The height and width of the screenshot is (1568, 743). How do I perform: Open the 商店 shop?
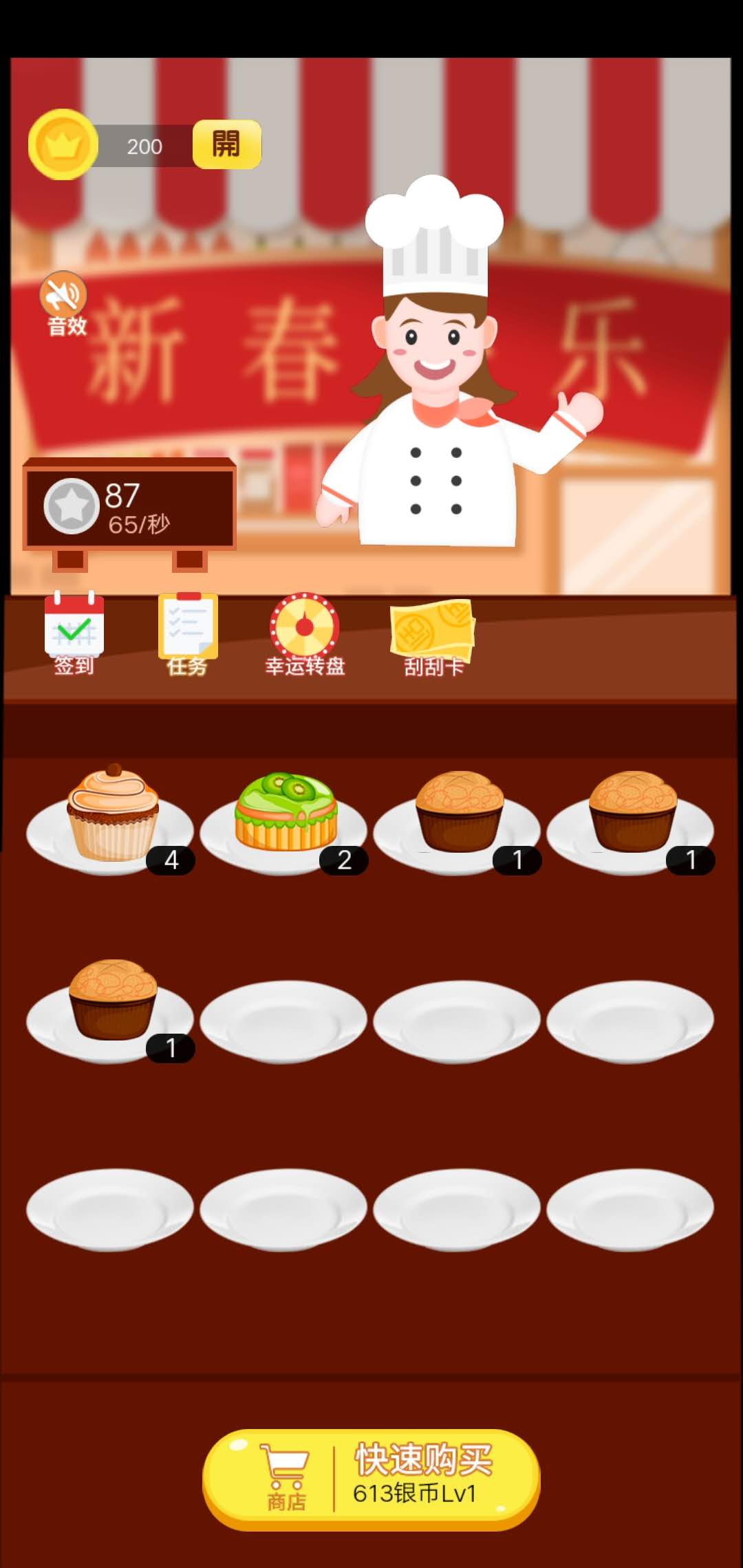point(285,1479)
